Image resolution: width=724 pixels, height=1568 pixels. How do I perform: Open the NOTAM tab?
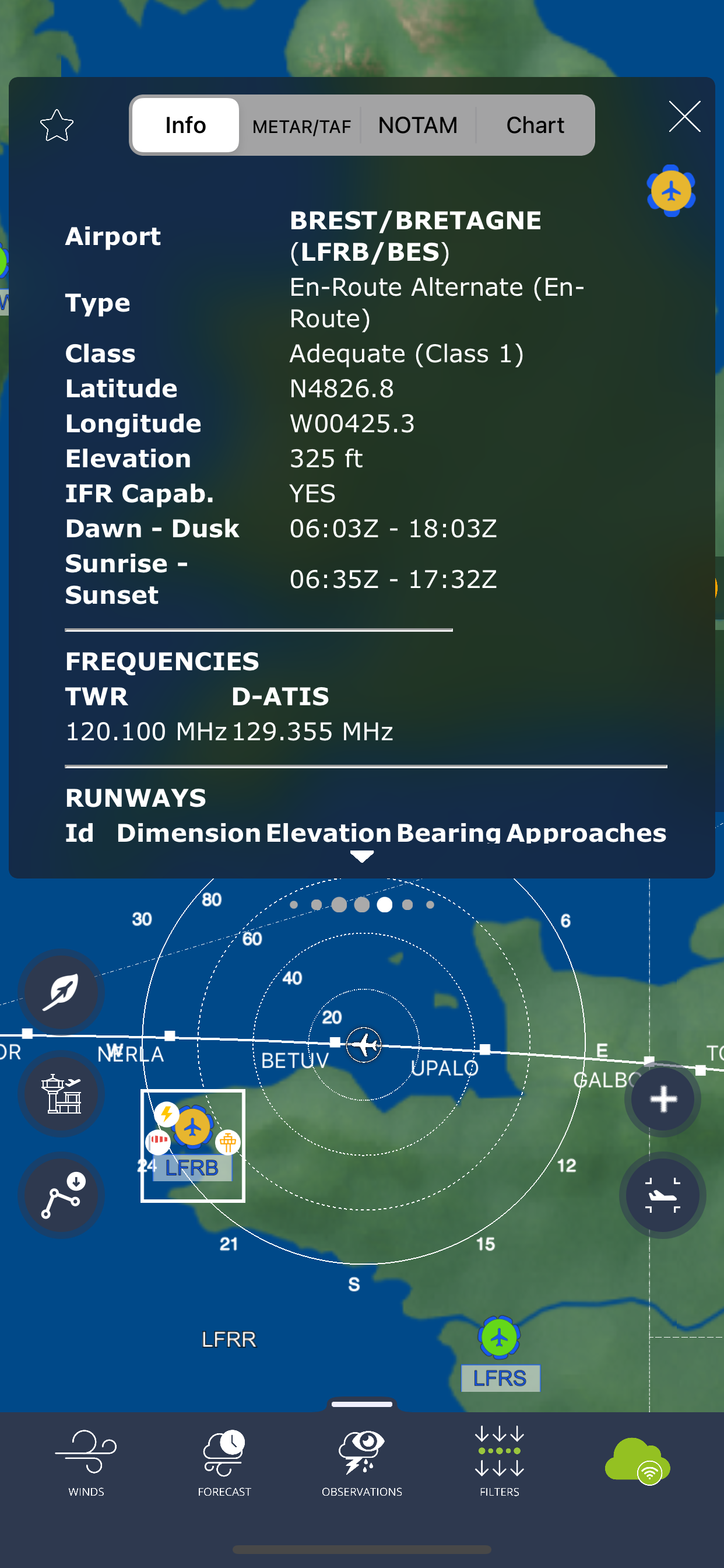point(417,125)
